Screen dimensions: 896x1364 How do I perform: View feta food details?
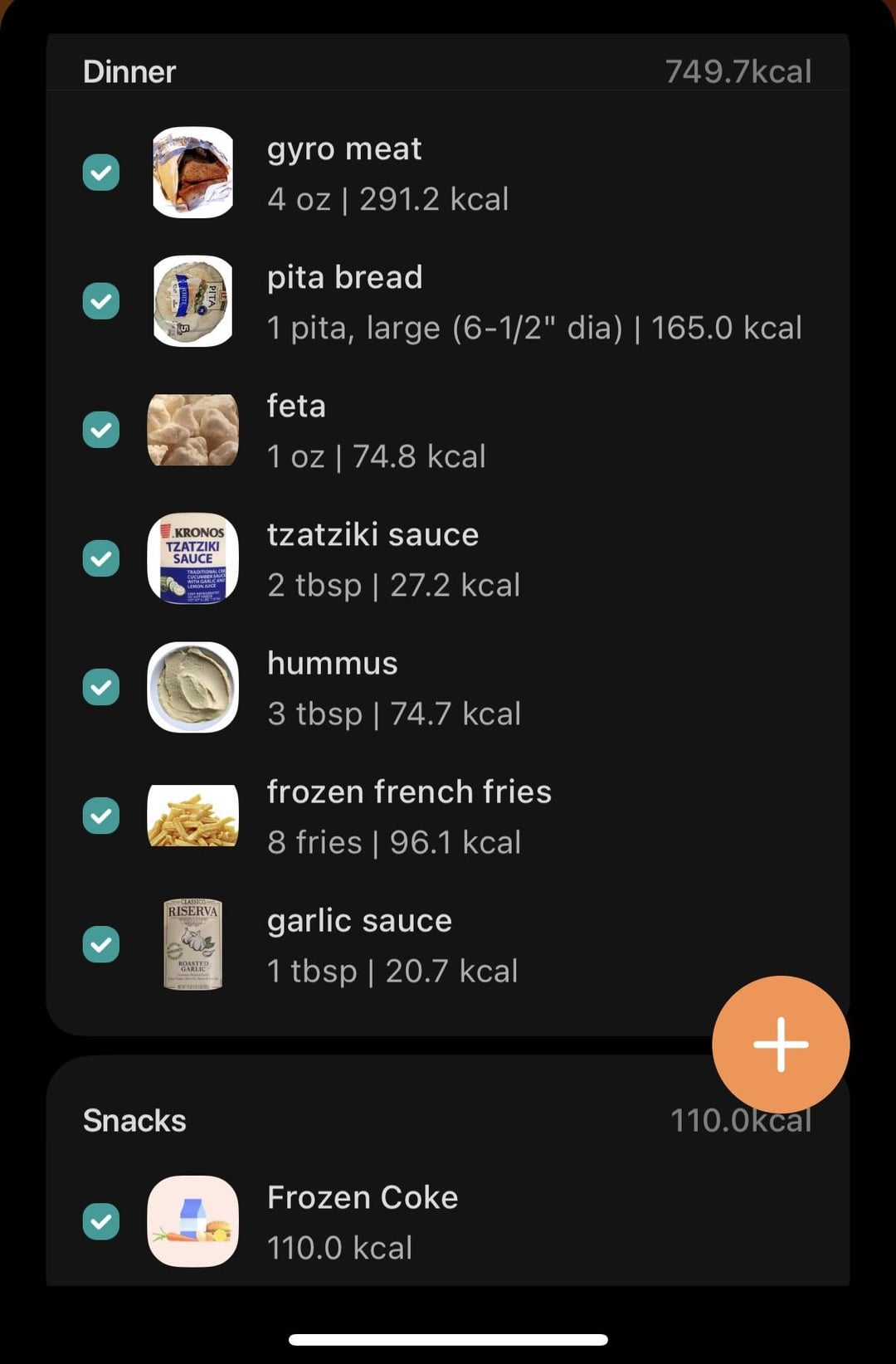(x=375, y=431)
